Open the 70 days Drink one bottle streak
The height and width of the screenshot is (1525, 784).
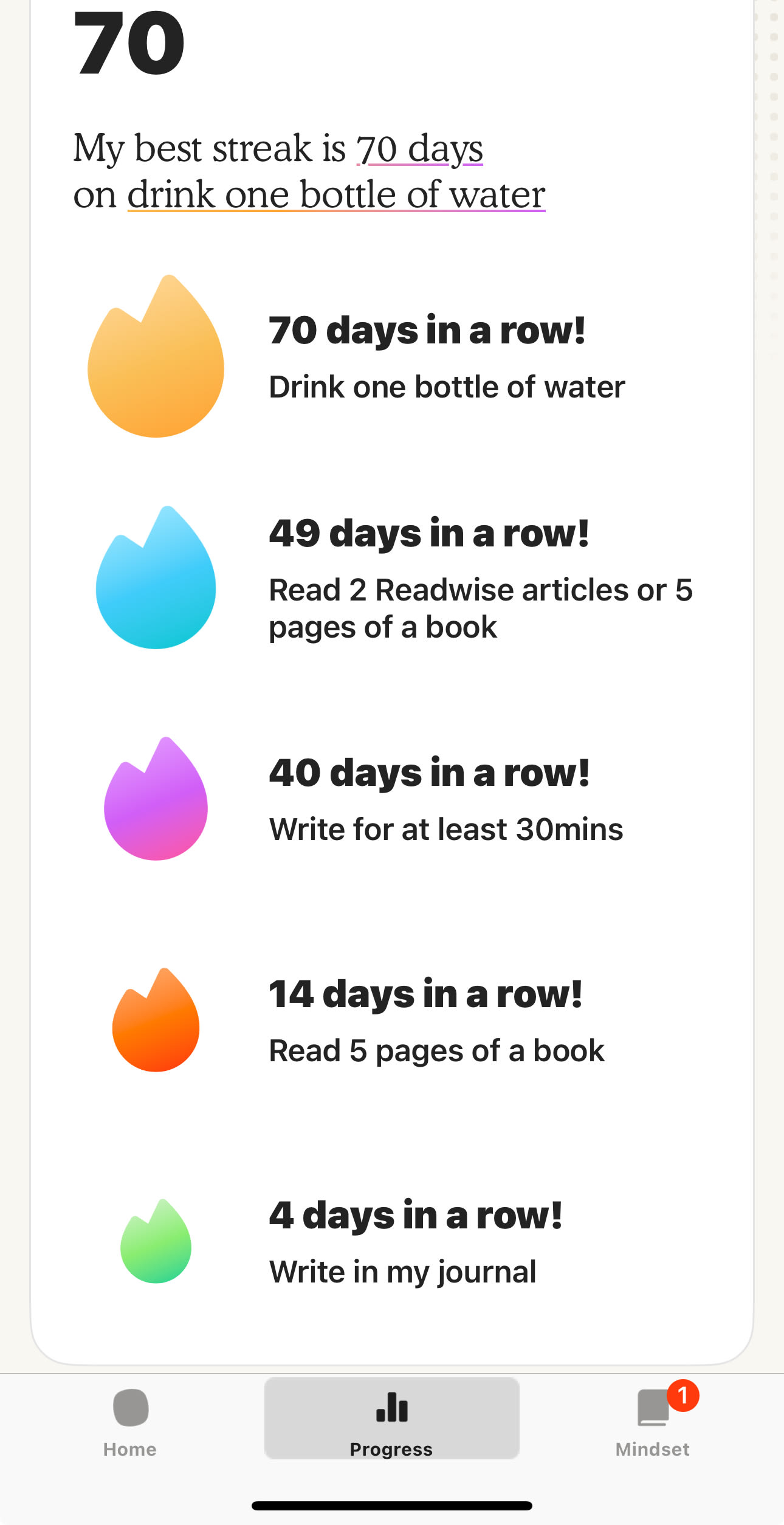[391, 356]
